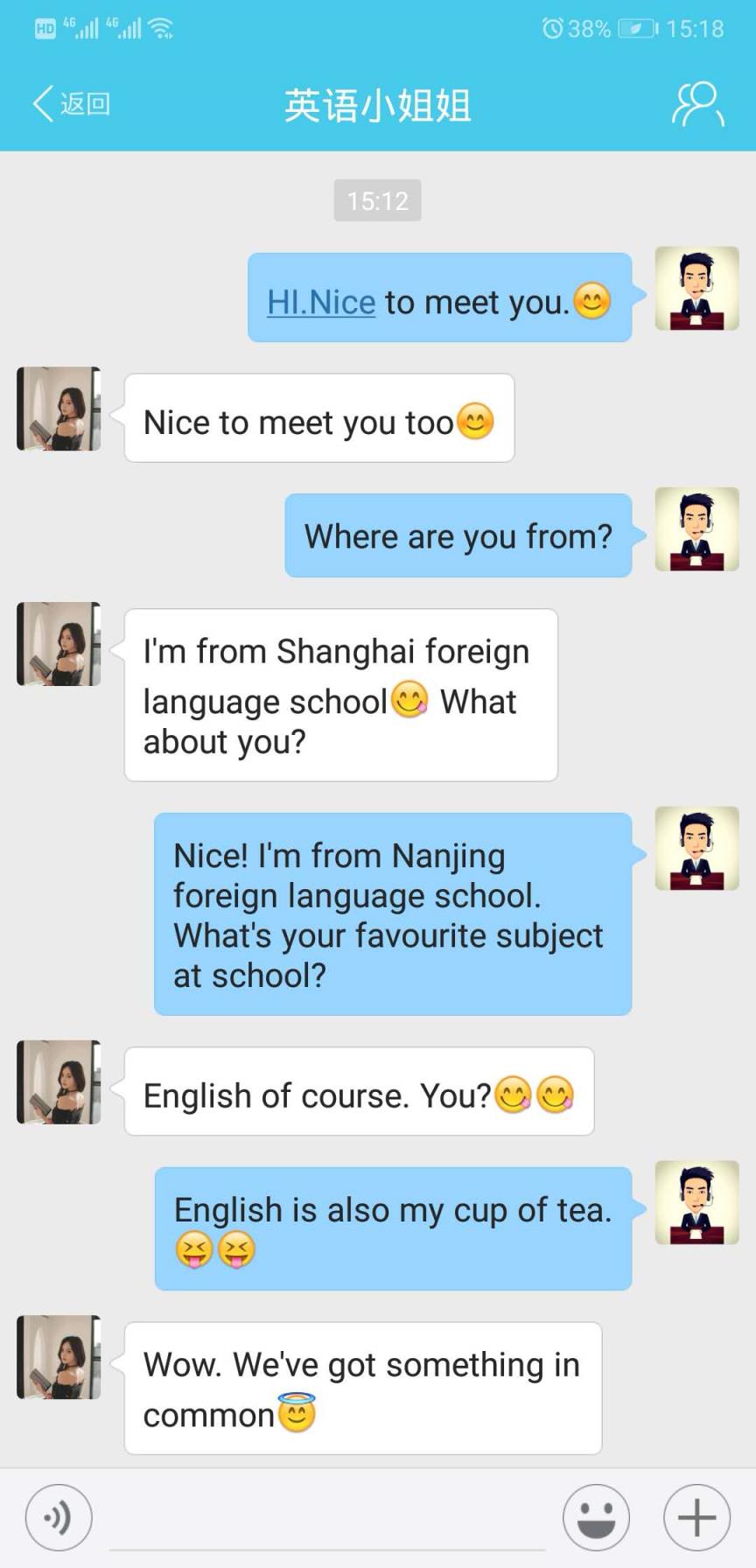Tap the alarm clock icon in the status bar
This screenshot has height=1568, width=756.
553,28
